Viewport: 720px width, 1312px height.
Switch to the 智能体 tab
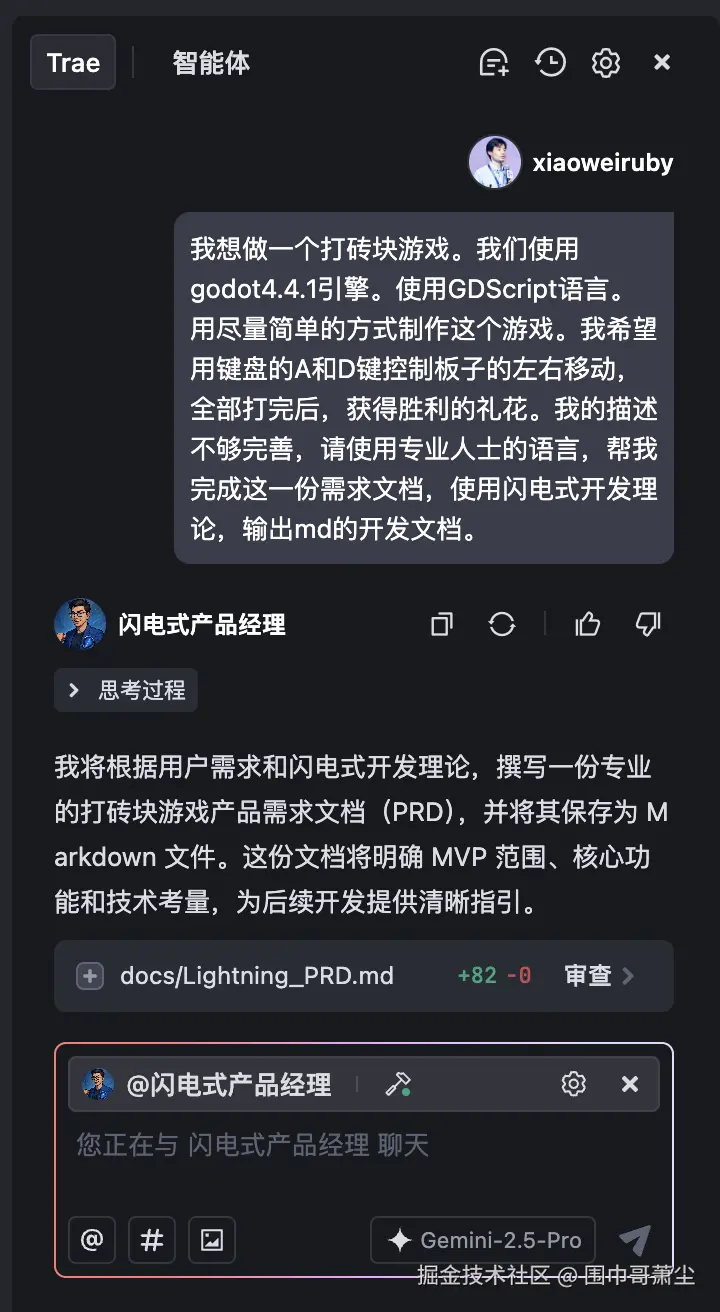pos(210,63)
